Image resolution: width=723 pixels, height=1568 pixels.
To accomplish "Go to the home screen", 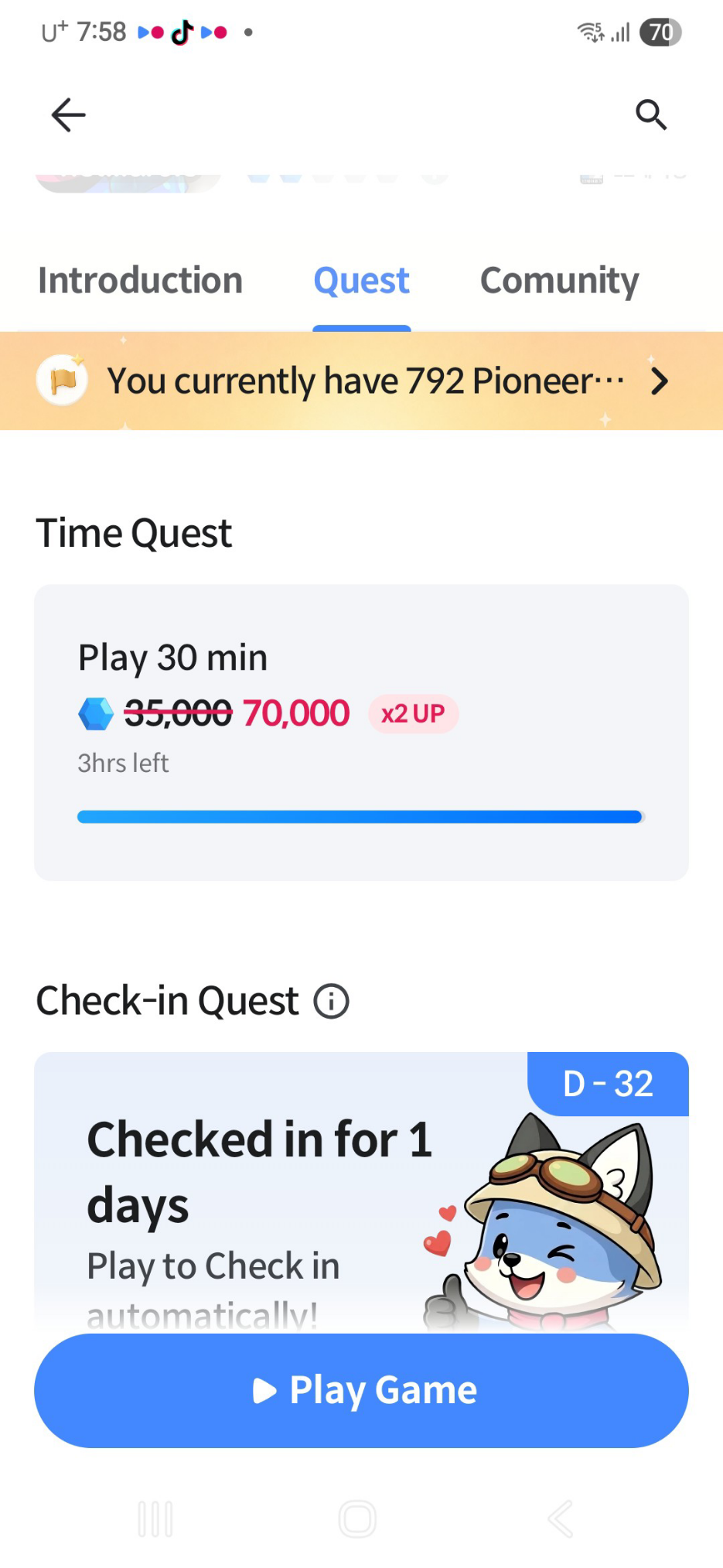I will pos(357,1519).
